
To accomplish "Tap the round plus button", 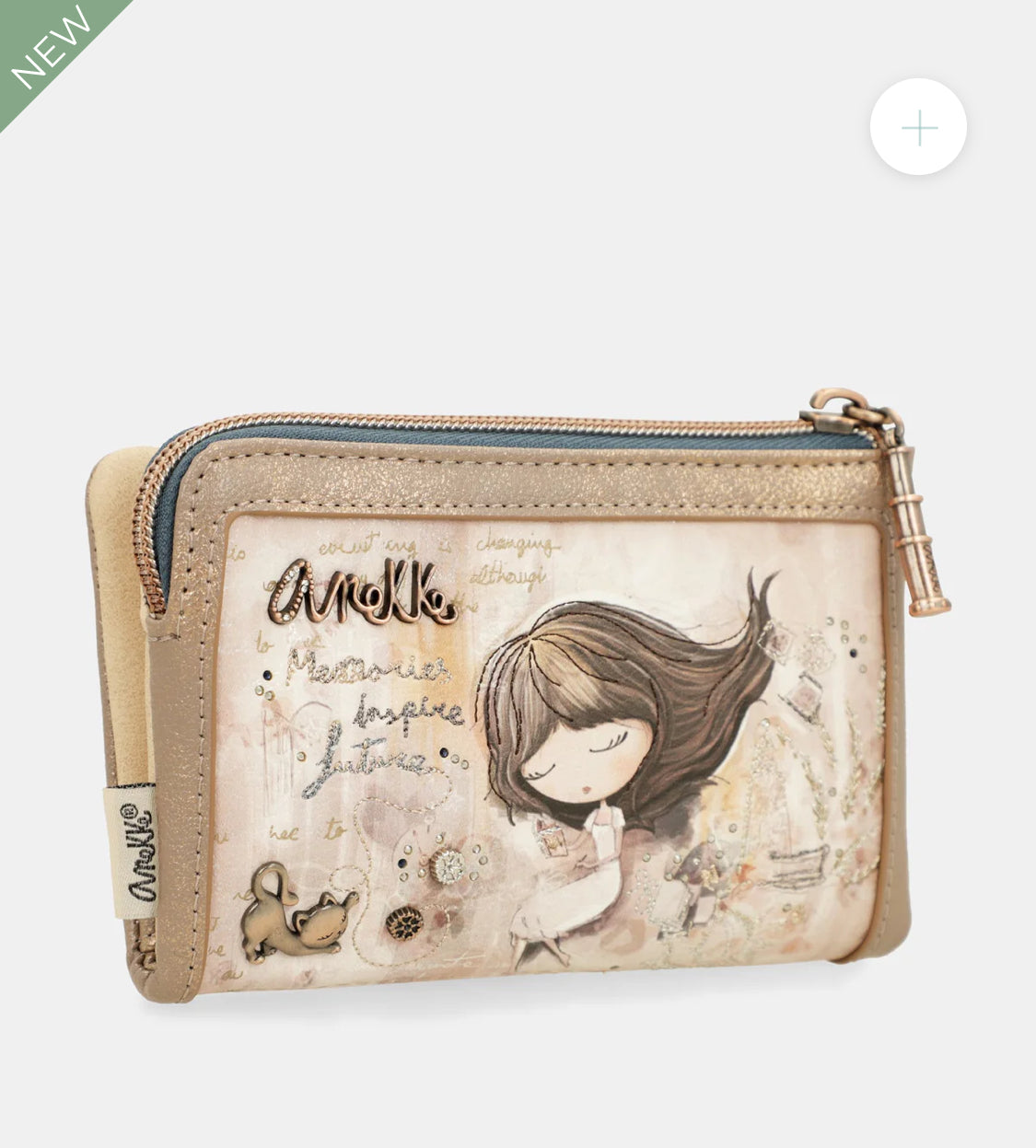I will coord(918,127).
